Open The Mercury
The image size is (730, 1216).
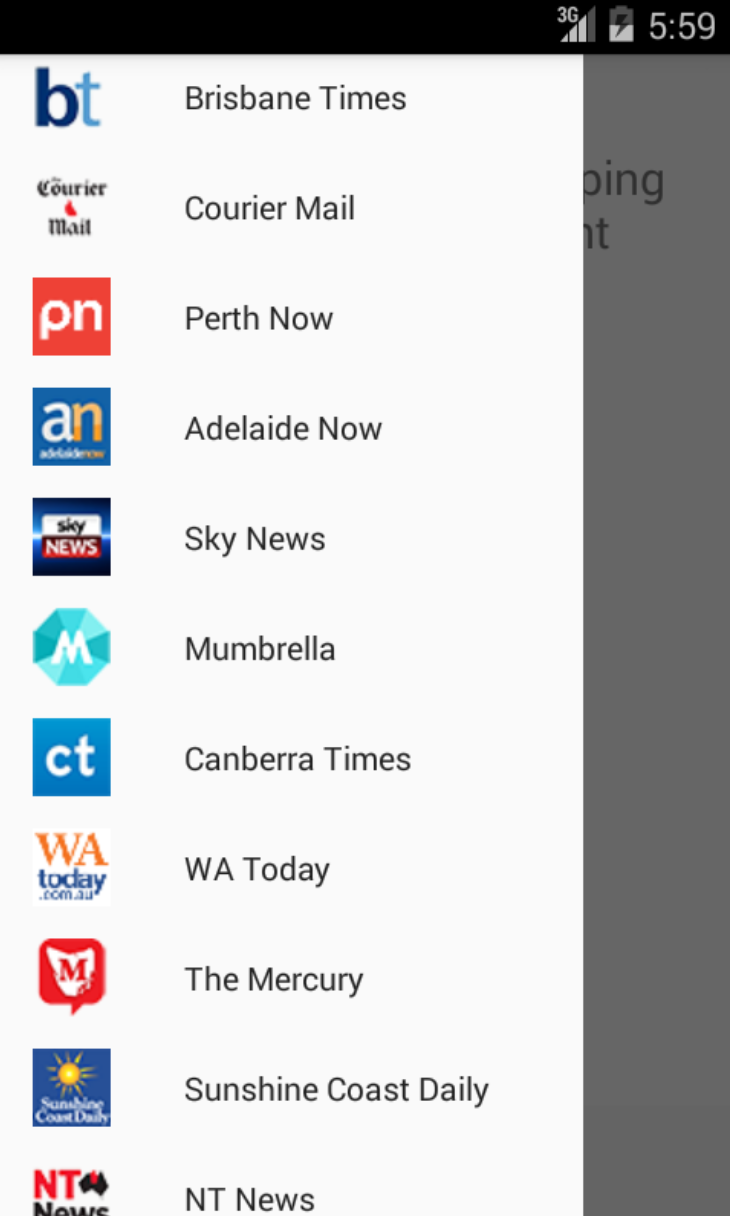[x=273, y=979]
